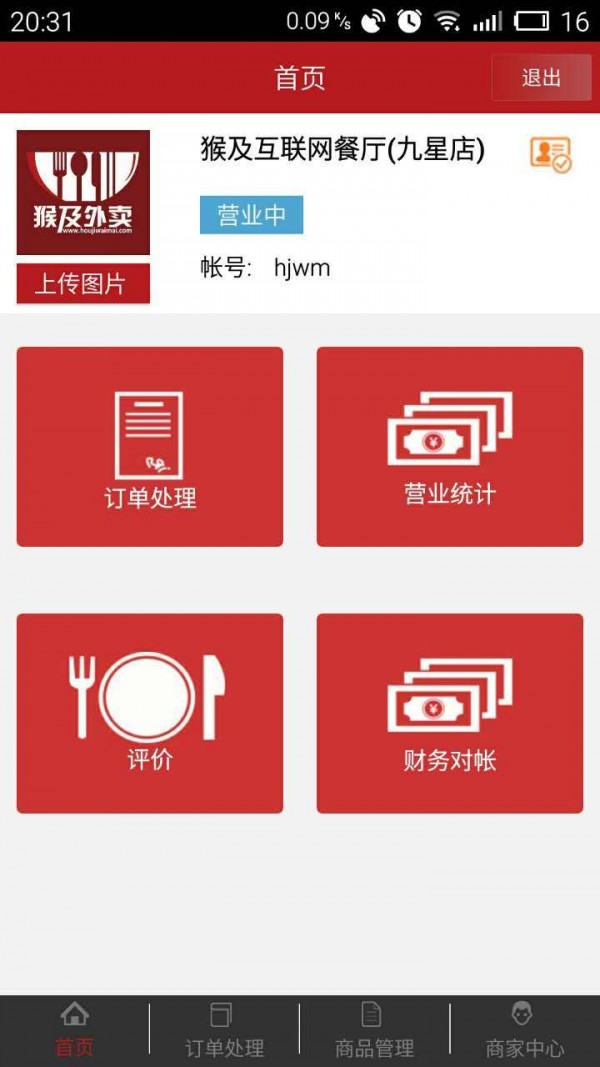Open the 评价 reviews card
The height and width of the screenshot is (1067, 600).
[x=150, y=713]
